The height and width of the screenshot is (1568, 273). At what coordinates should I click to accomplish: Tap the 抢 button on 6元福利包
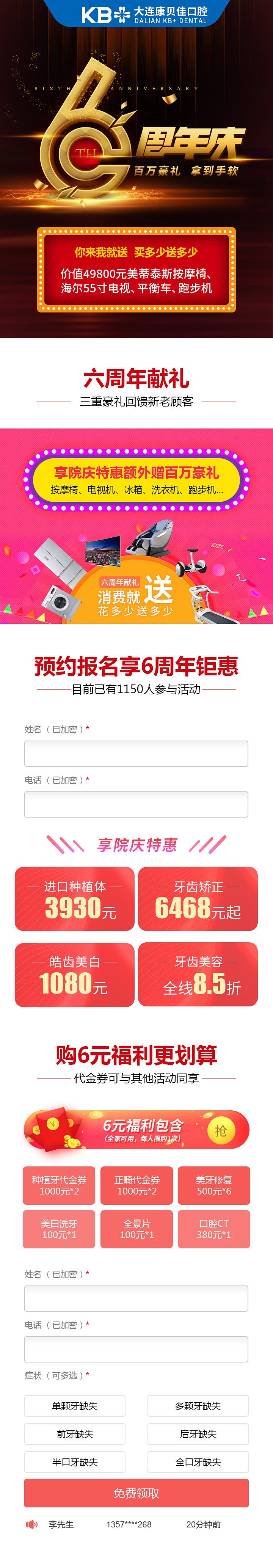tap(220, 1130)
